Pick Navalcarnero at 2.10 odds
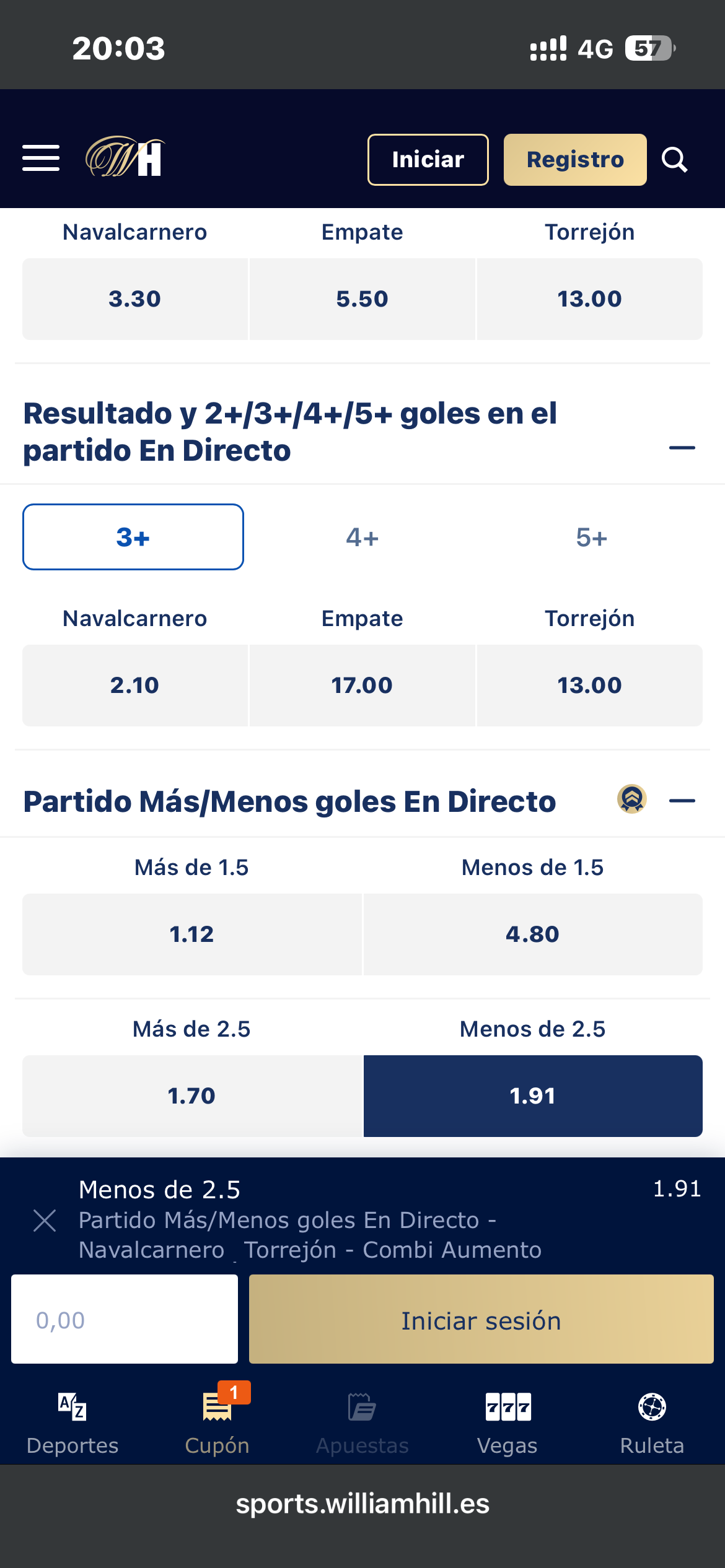 click(x=135, y=686)
